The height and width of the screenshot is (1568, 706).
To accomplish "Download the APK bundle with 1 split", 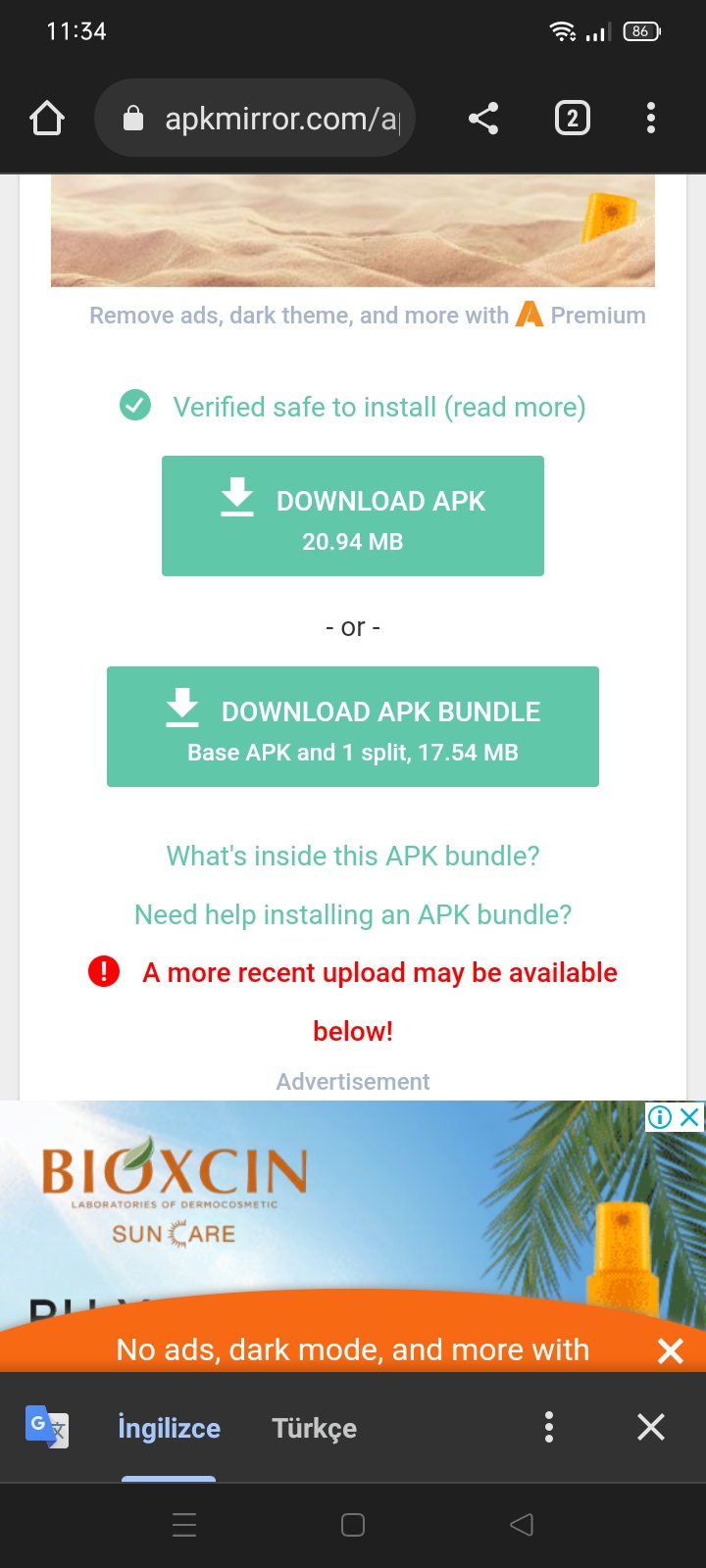I will click(353, 726).
